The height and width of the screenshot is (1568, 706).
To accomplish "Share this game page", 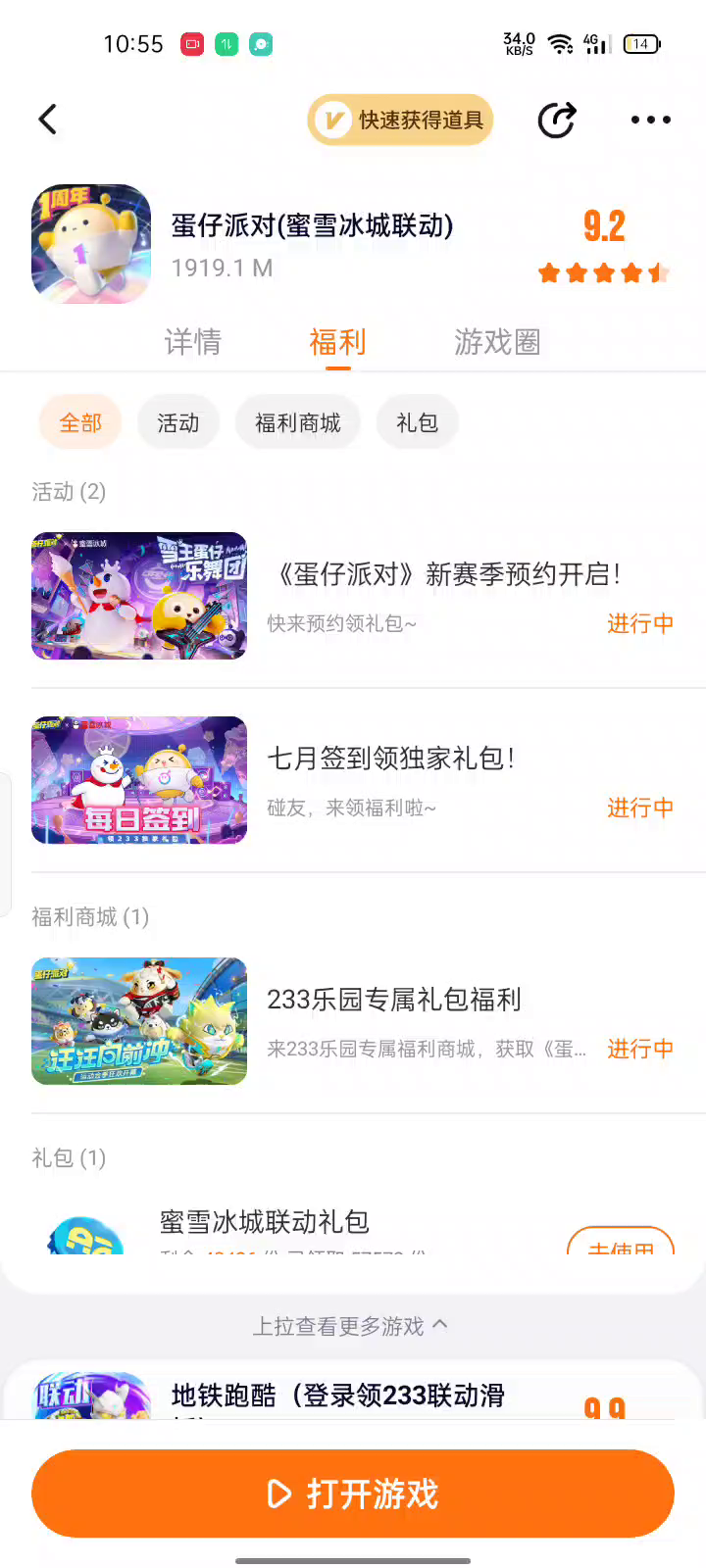I will coord(557,120).
